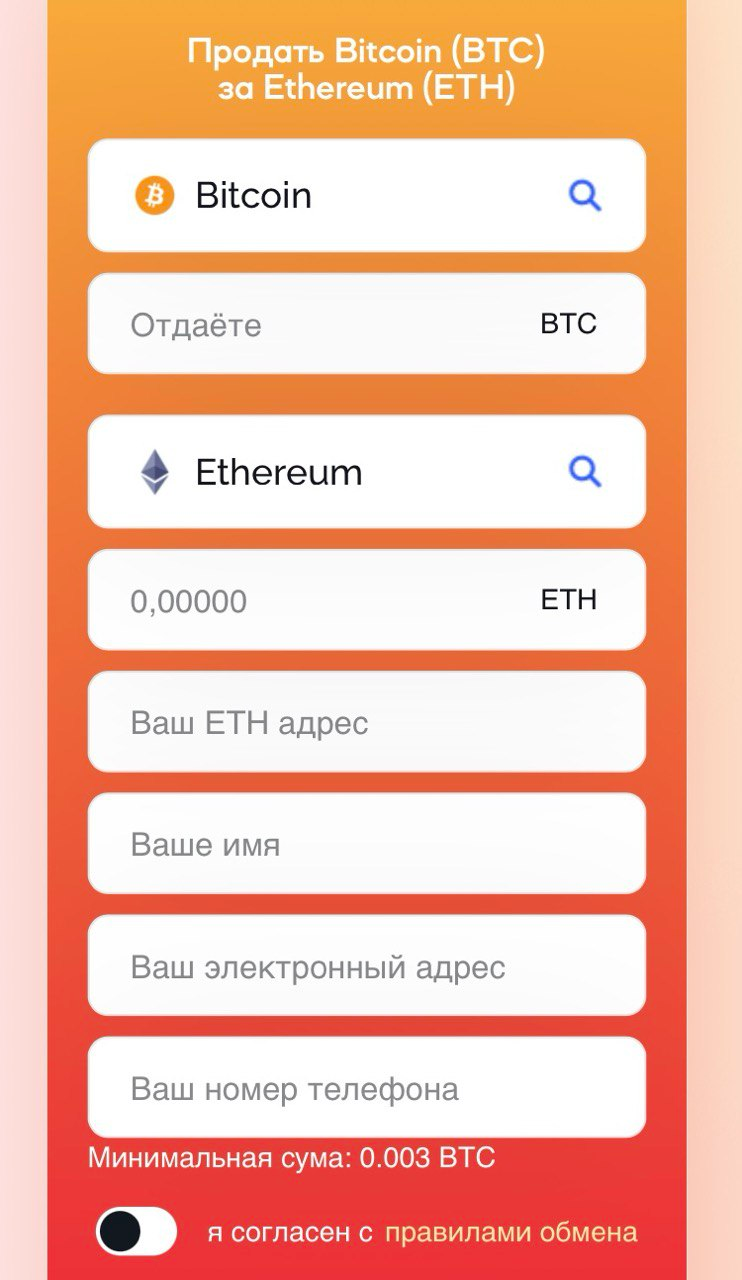Click the search icon in the Ethereum selector
The height and width of the screenshot is (1280, 742).
coord(584,472)
